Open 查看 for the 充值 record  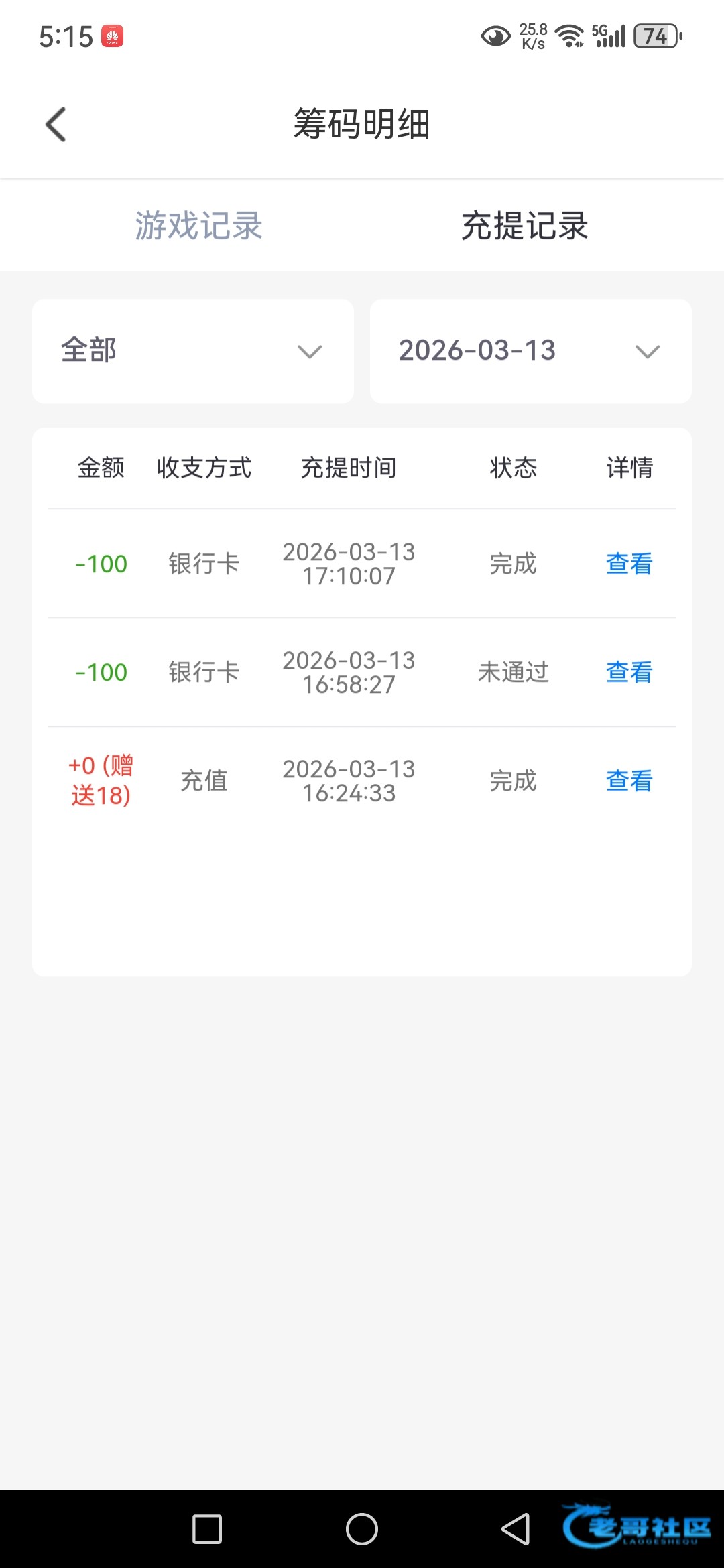pos(629,781)
